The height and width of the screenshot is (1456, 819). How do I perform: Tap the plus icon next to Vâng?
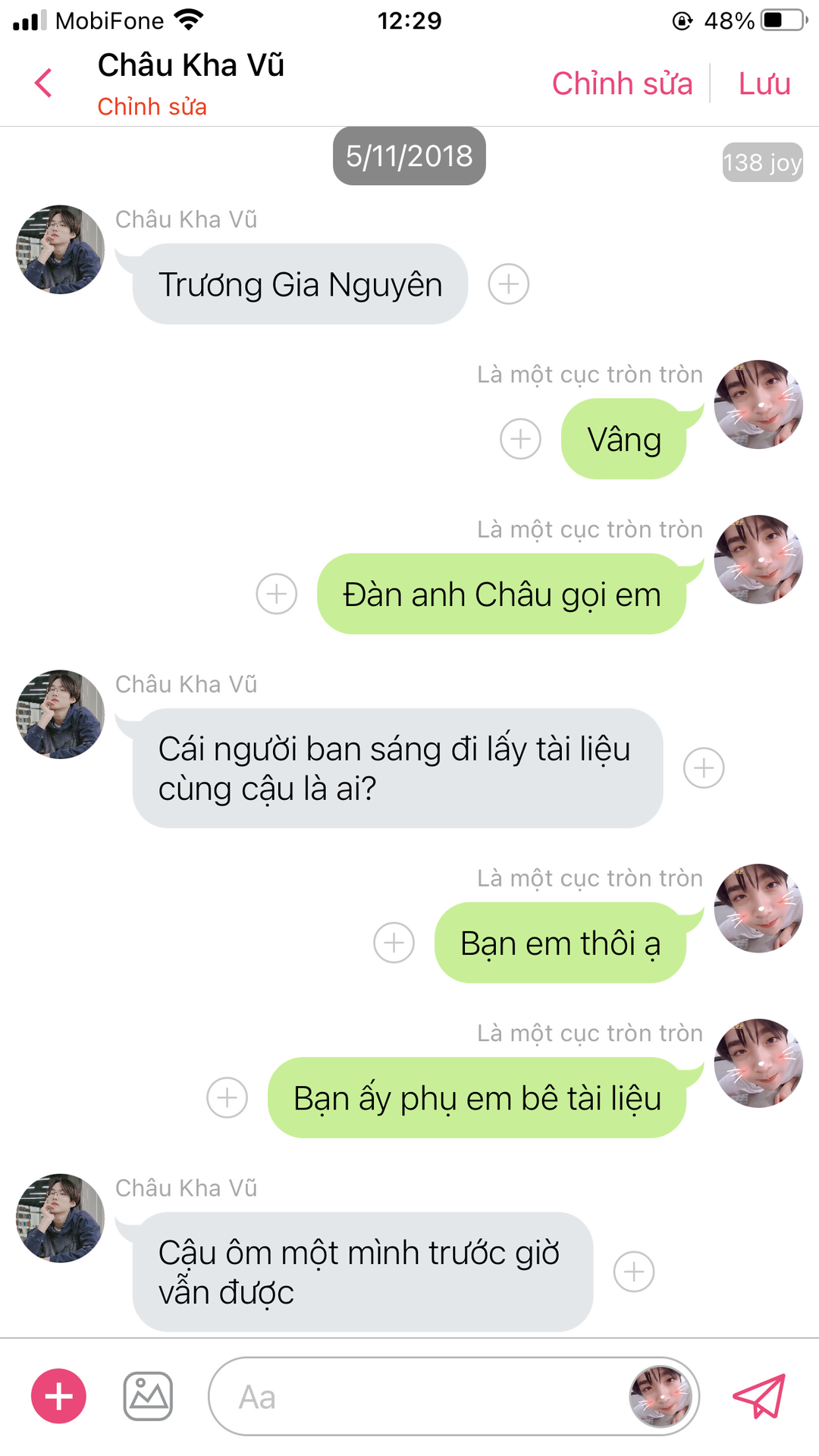point(520,439)
